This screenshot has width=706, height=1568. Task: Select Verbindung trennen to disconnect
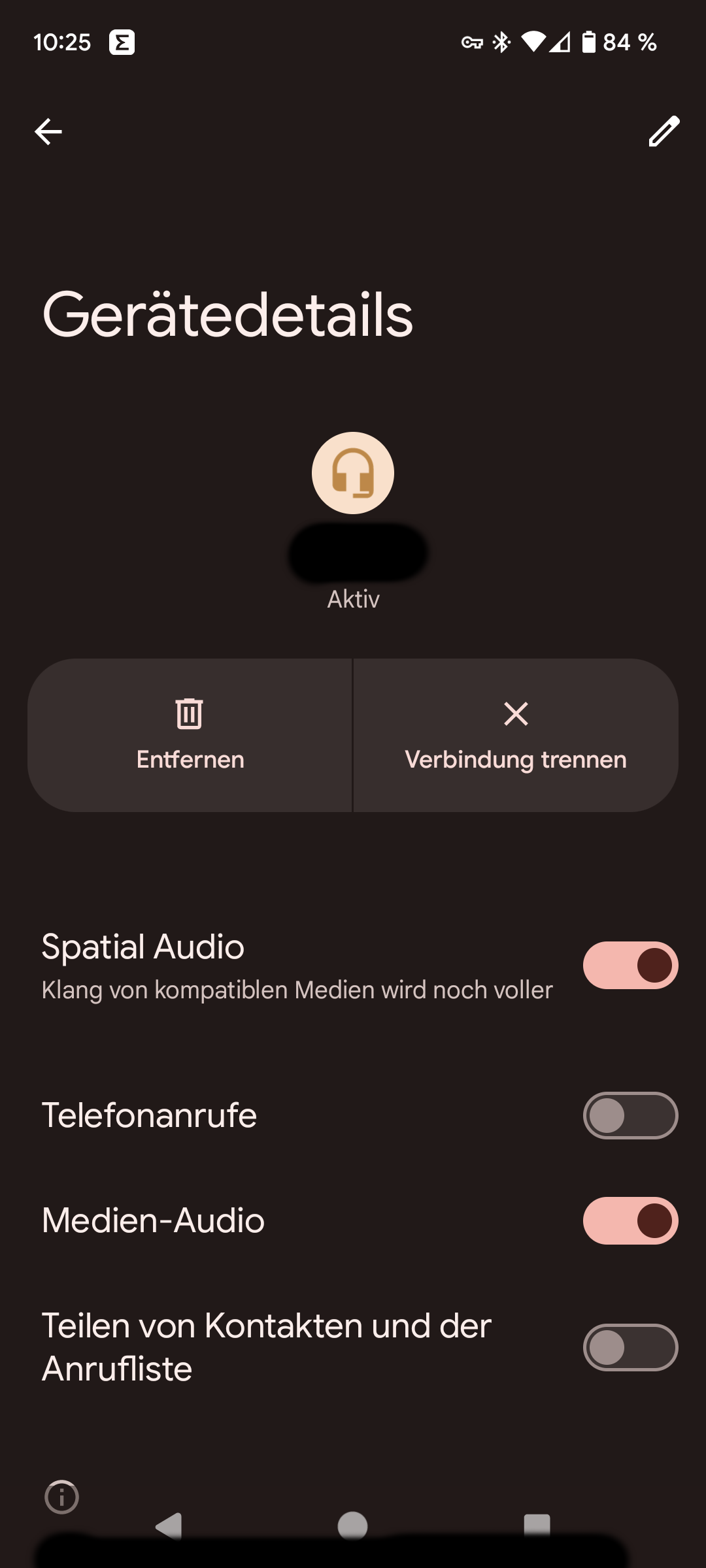[x=516, y=735]
